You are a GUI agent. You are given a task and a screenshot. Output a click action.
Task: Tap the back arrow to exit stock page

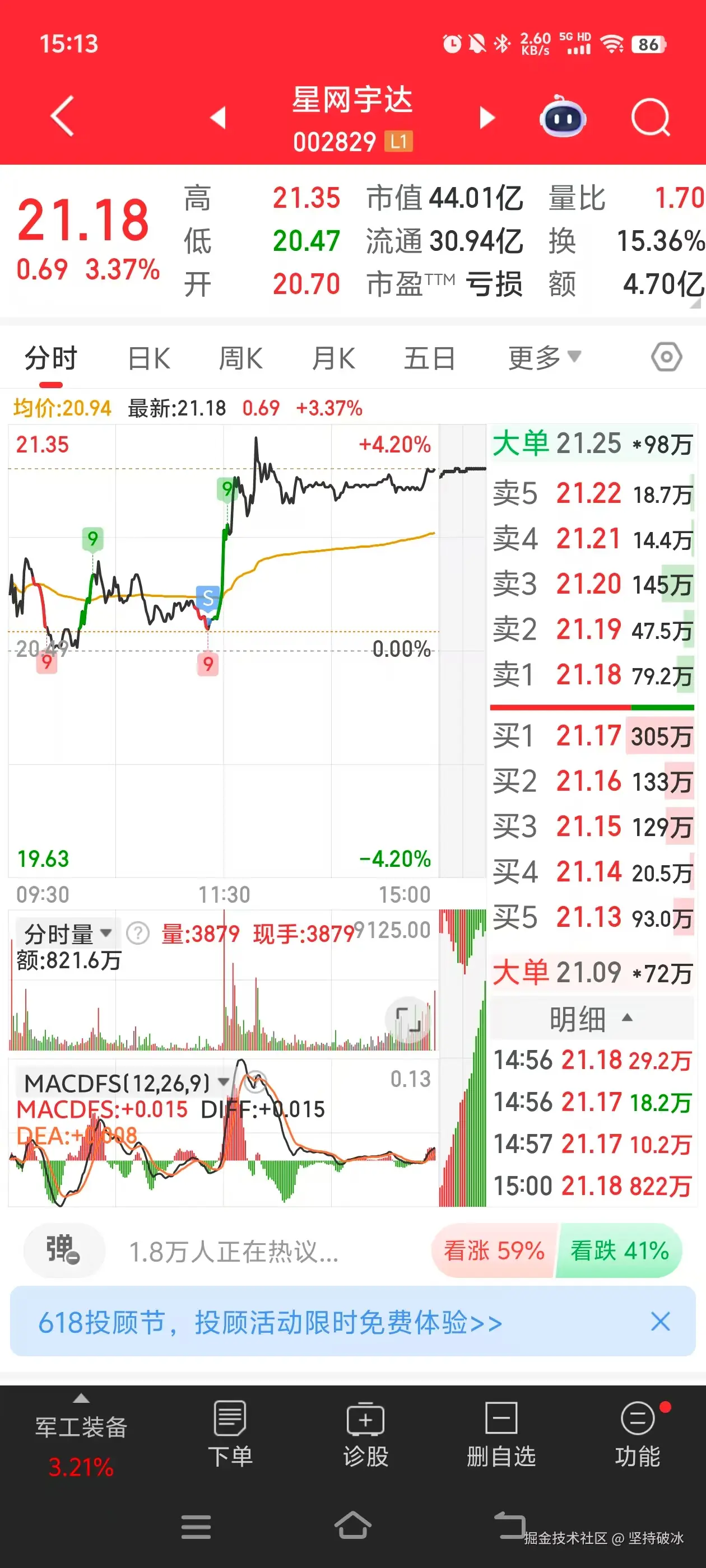point(60,116)
